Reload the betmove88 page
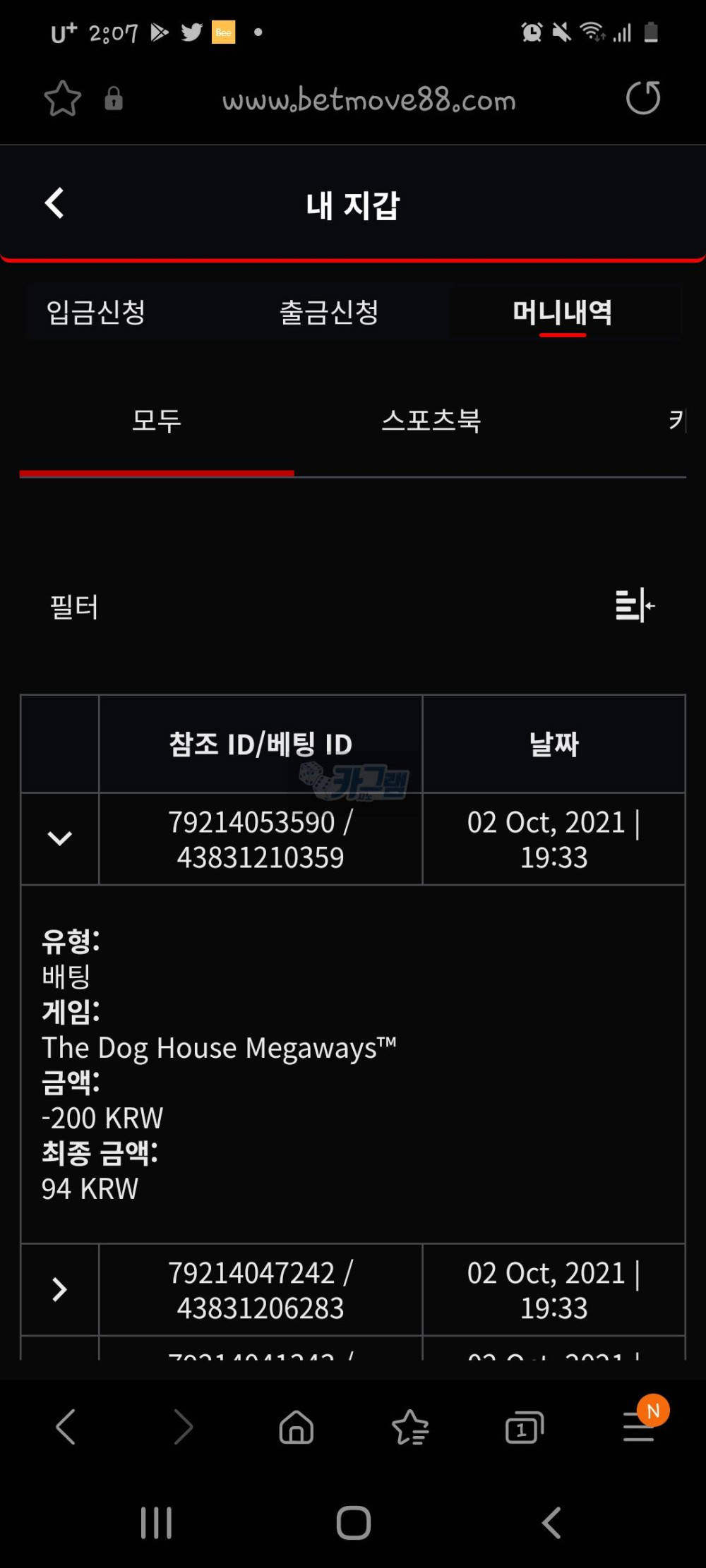 tap(642, 99)
